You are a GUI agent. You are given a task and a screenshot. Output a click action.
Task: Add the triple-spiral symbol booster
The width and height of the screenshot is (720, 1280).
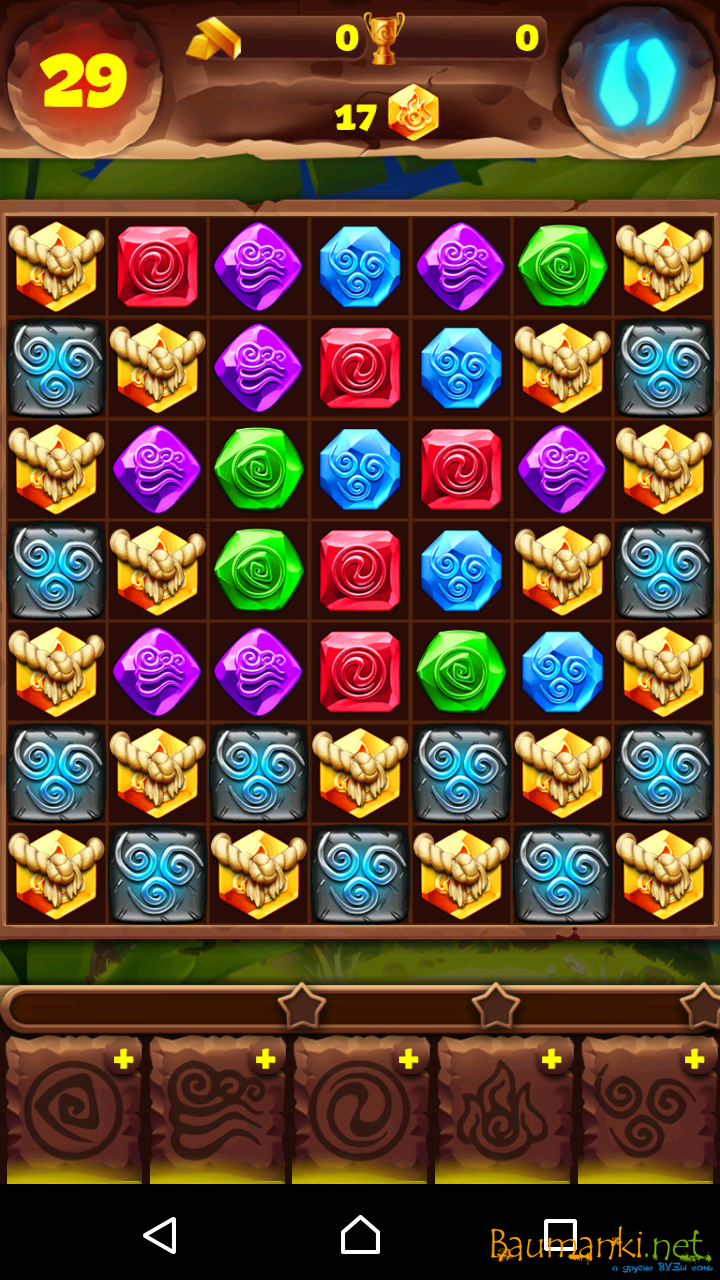click(x=693, y=1060)
